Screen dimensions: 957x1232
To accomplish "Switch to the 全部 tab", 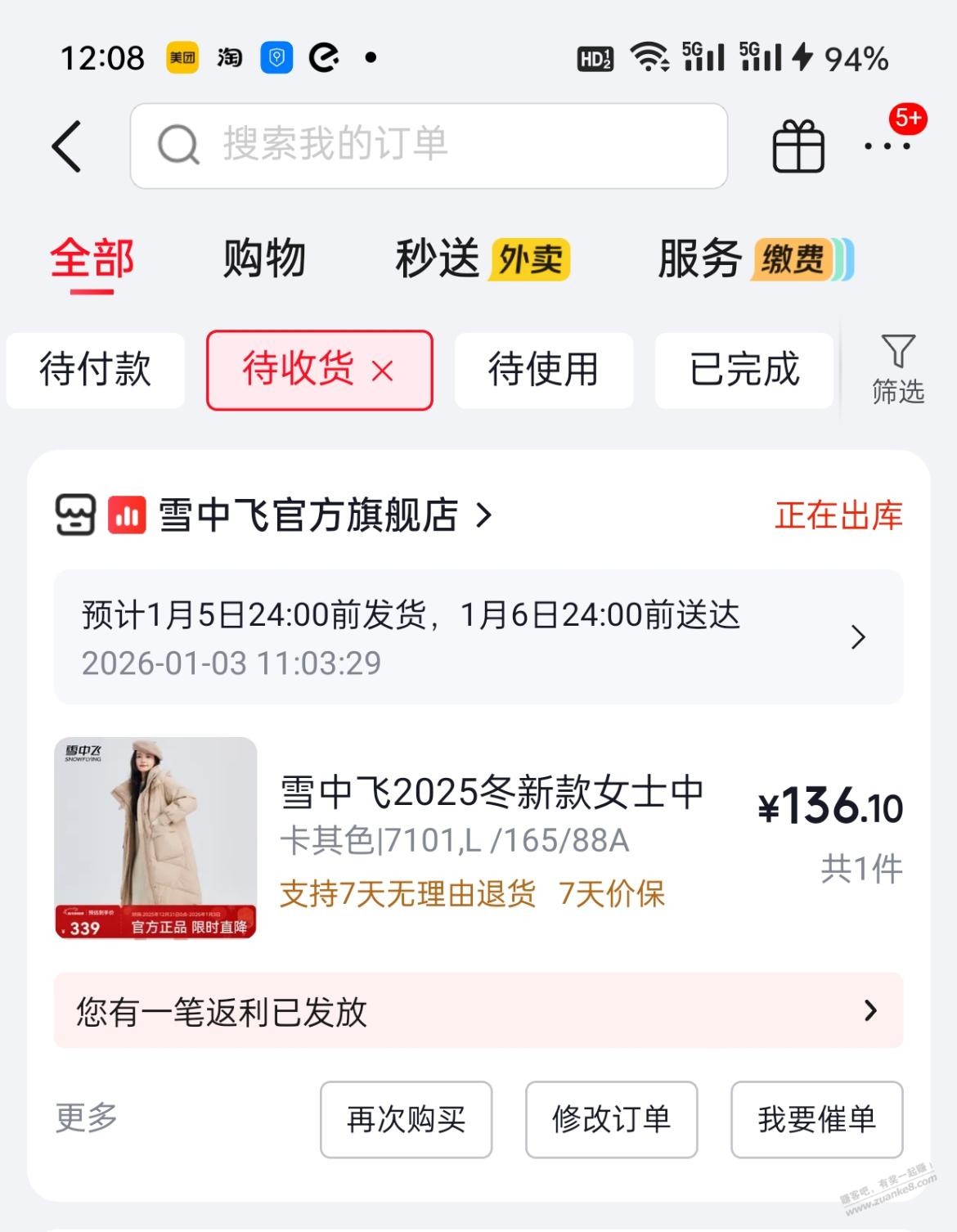I will pyautogui.click(x=92, y=259).
